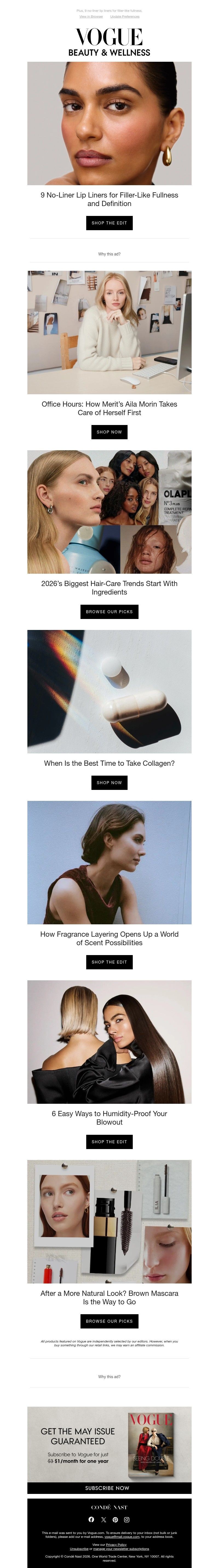Screen dimensions: 219x1568
Task: Tap the first Why this ad? link
Action: pos(109,254)
